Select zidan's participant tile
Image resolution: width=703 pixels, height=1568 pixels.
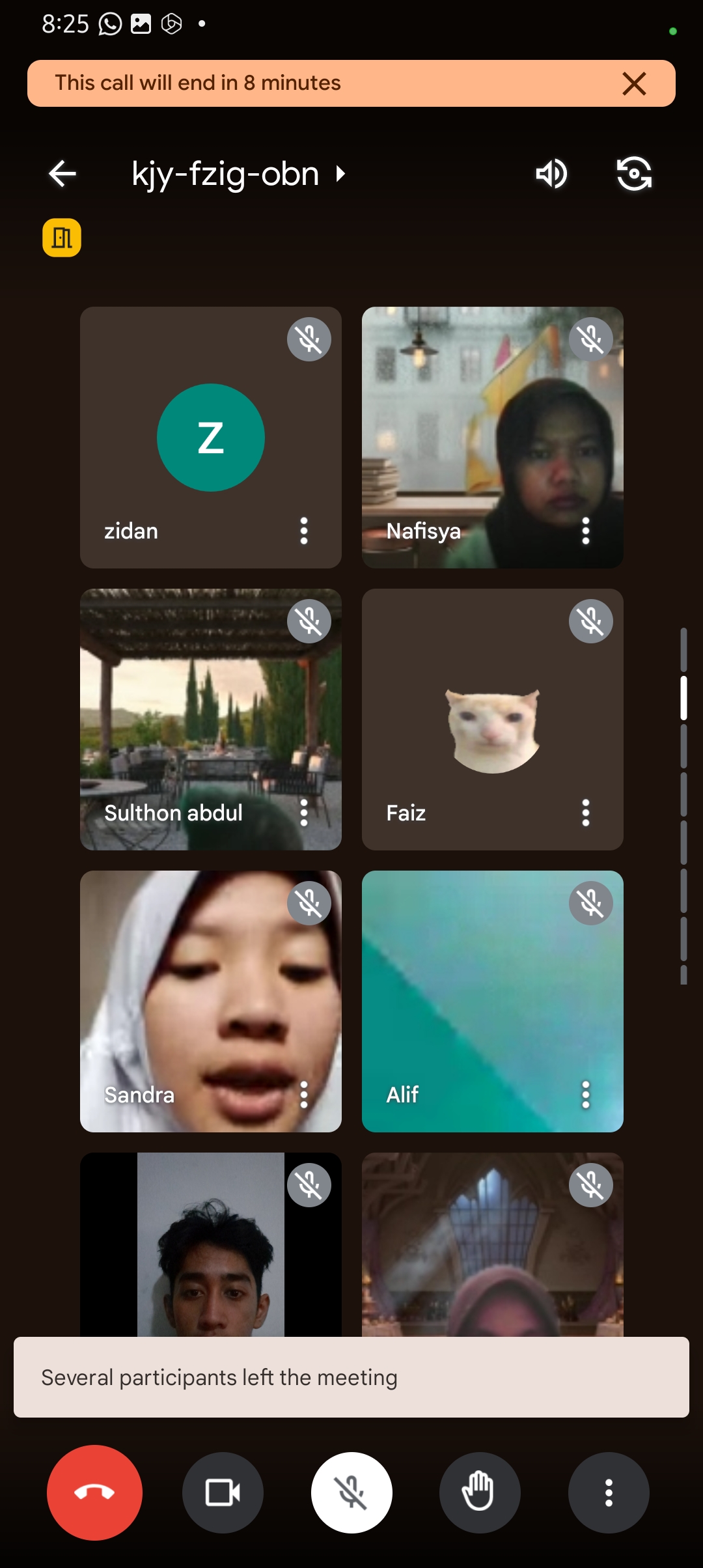210,438
